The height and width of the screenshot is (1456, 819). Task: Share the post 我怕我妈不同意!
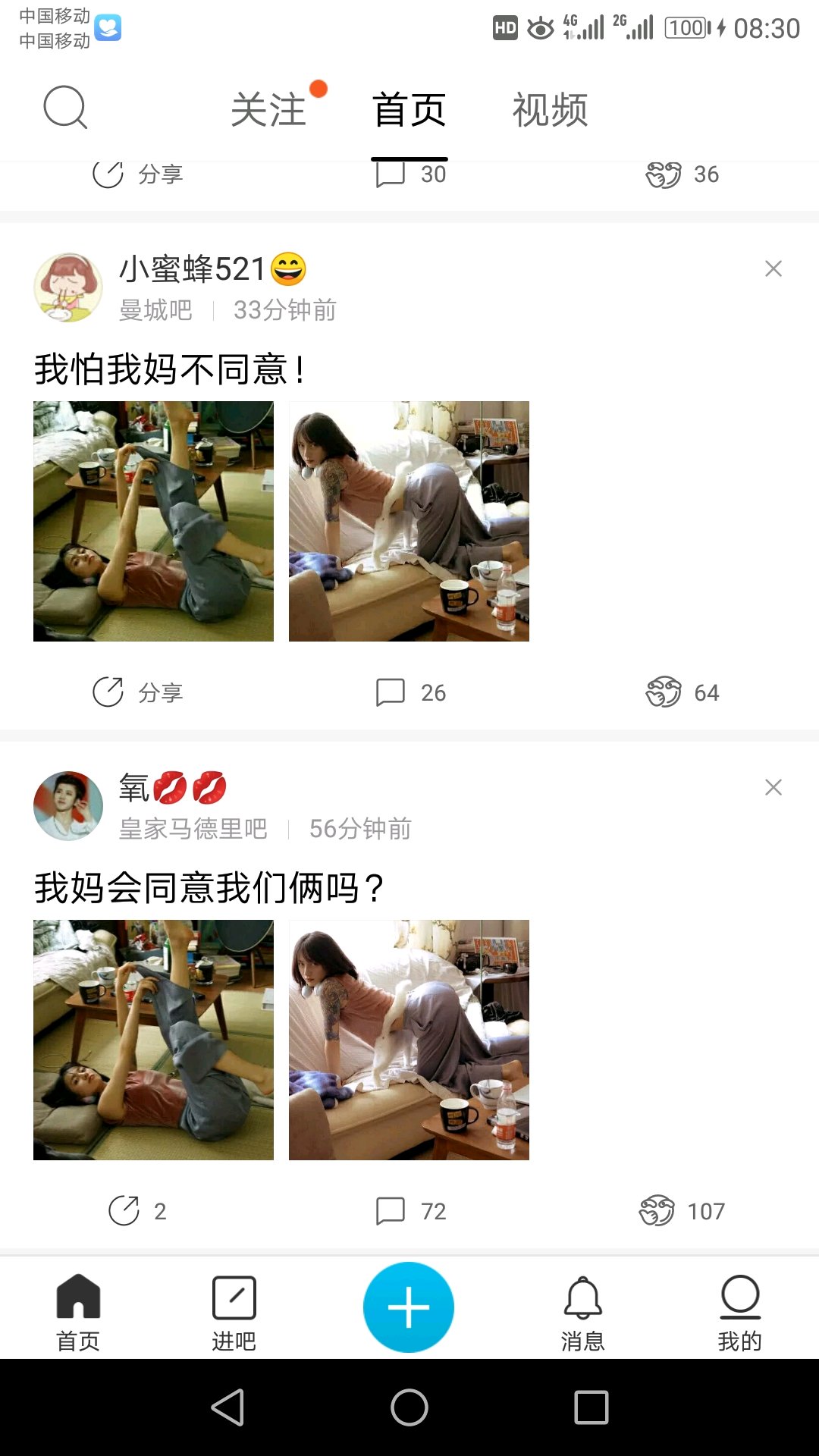point(138,692)
